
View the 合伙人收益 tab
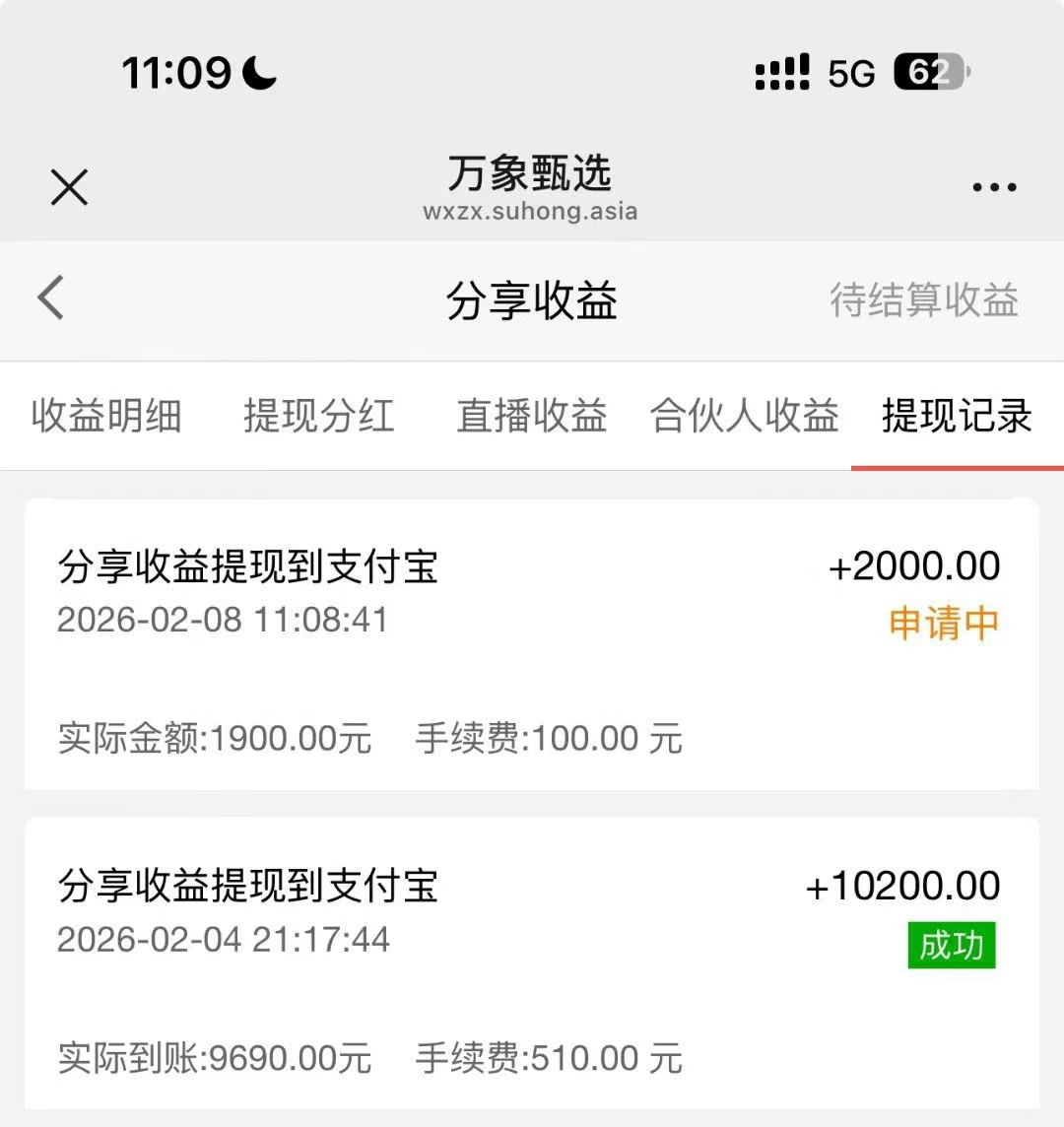[x=744, y=416]
